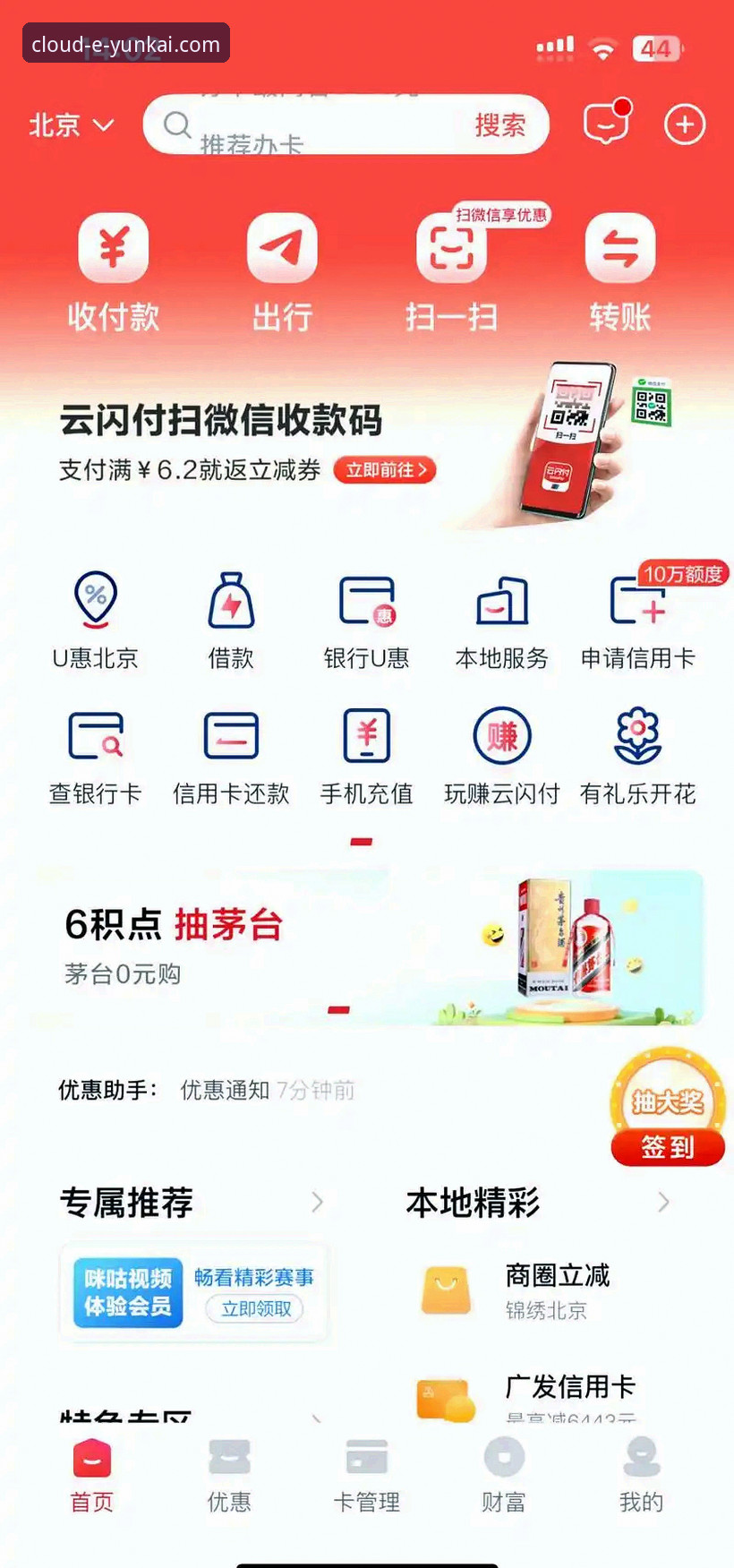Tap 立即领取 for 咪咕视频 membership
This screenshot has height=1568, width=734.
254,1308
